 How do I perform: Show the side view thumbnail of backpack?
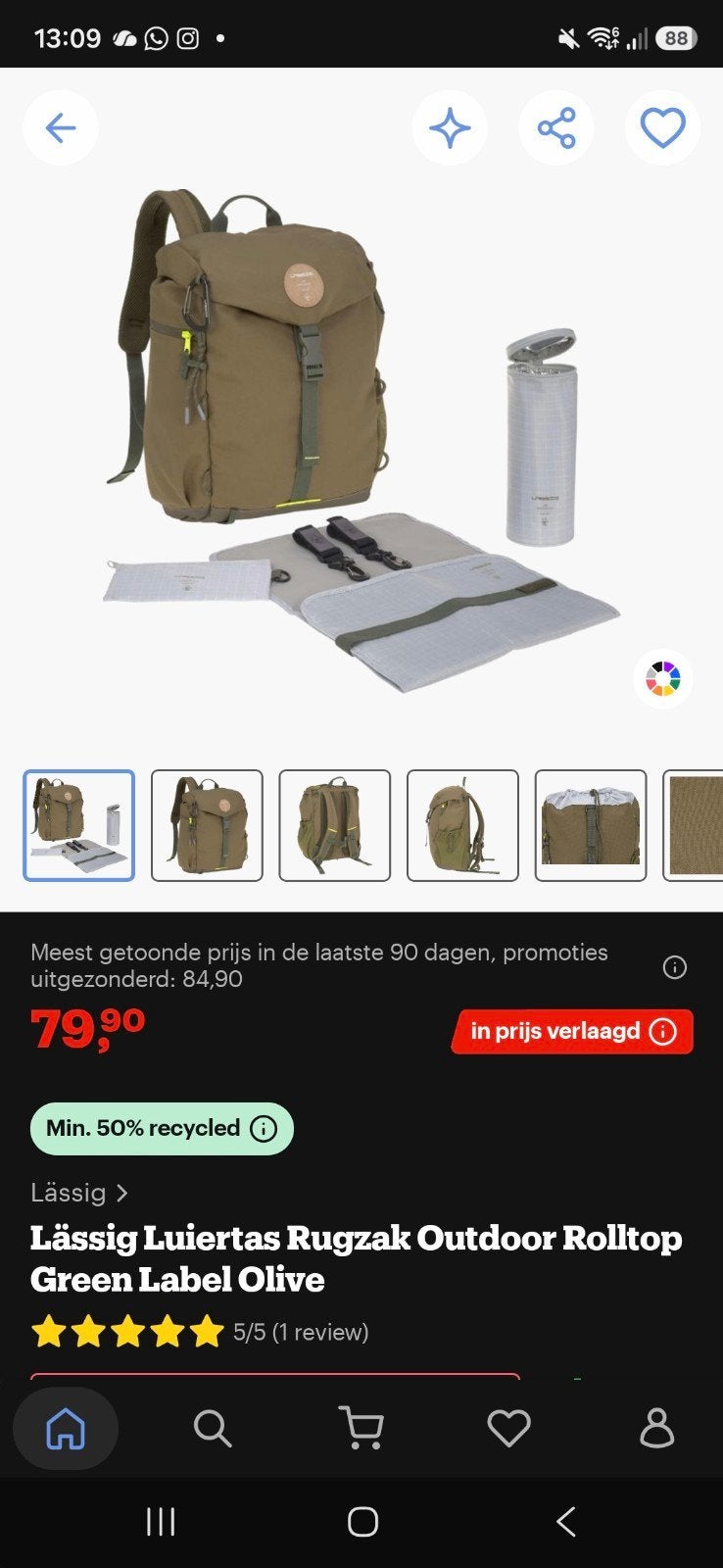coord(462,825)
